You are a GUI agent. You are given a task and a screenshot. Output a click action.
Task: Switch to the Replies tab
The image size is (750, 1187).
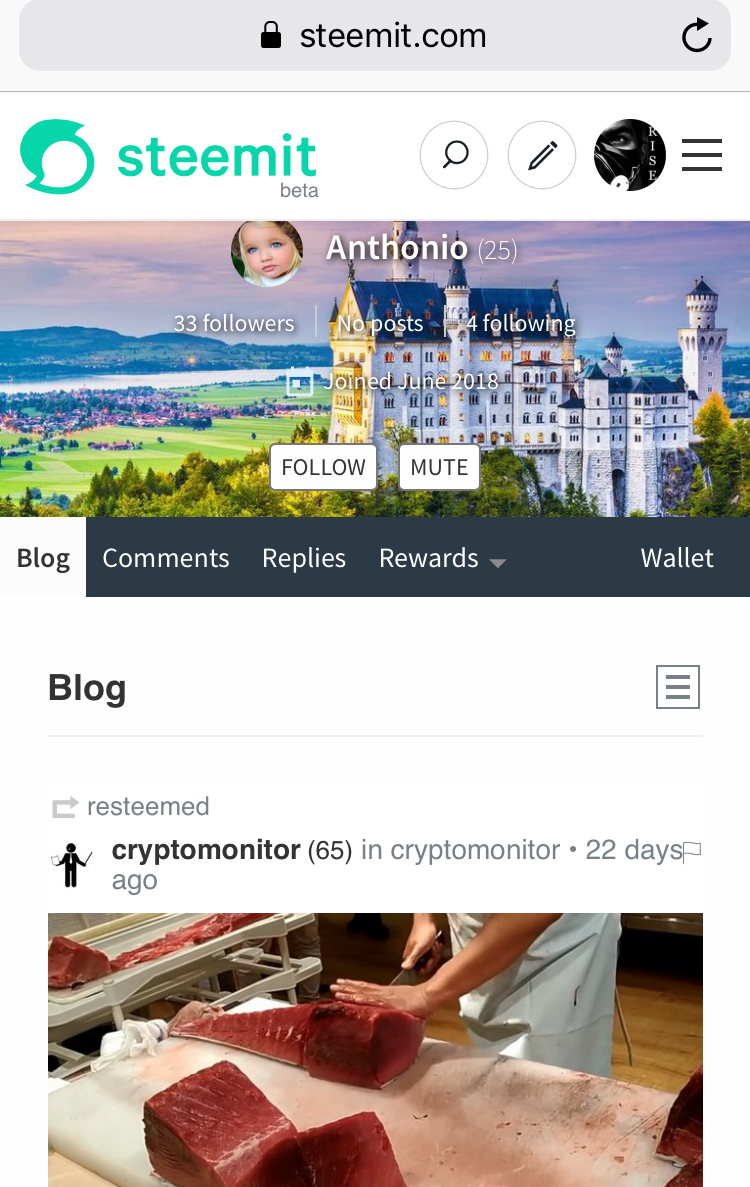click(304, 558)
